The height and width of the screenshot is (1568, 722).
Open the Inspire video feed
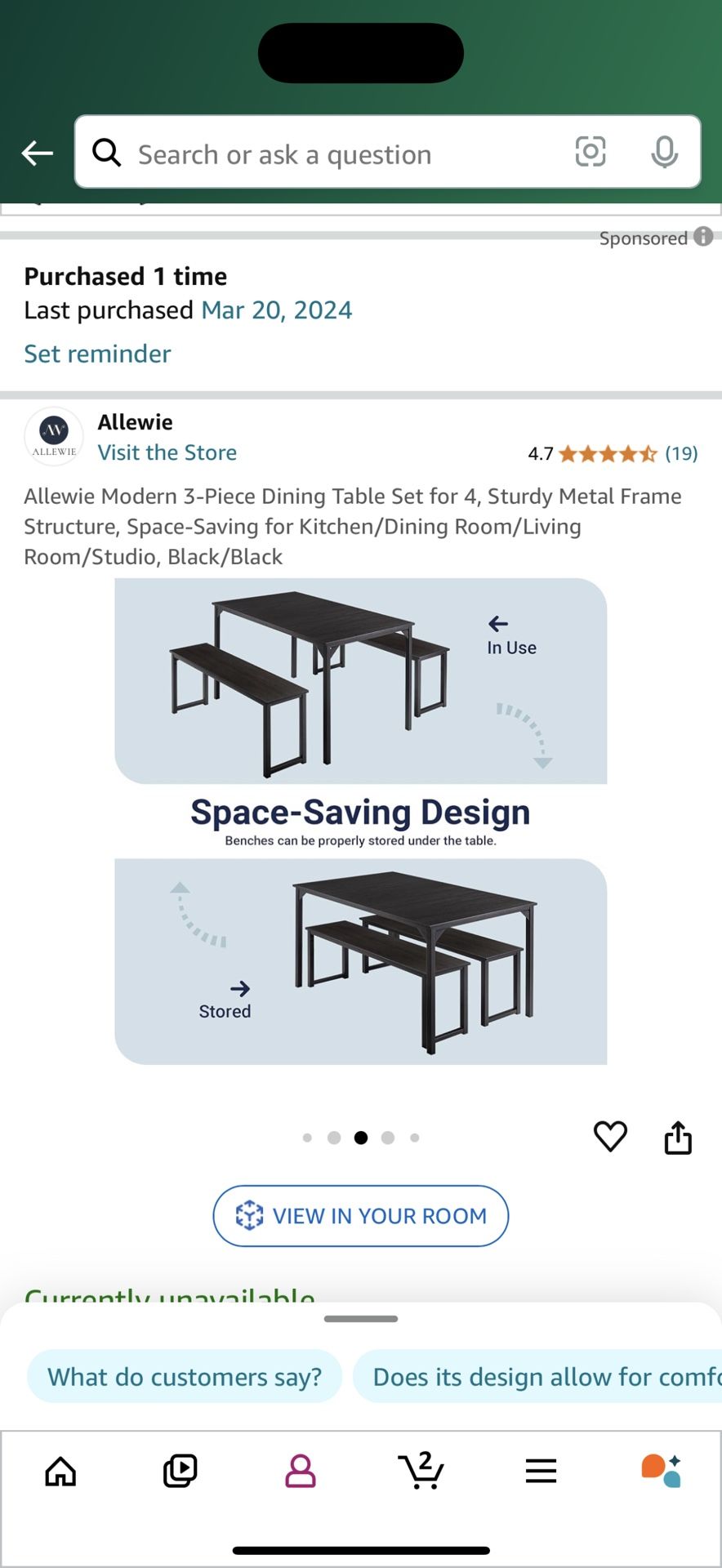[180, 1471]
